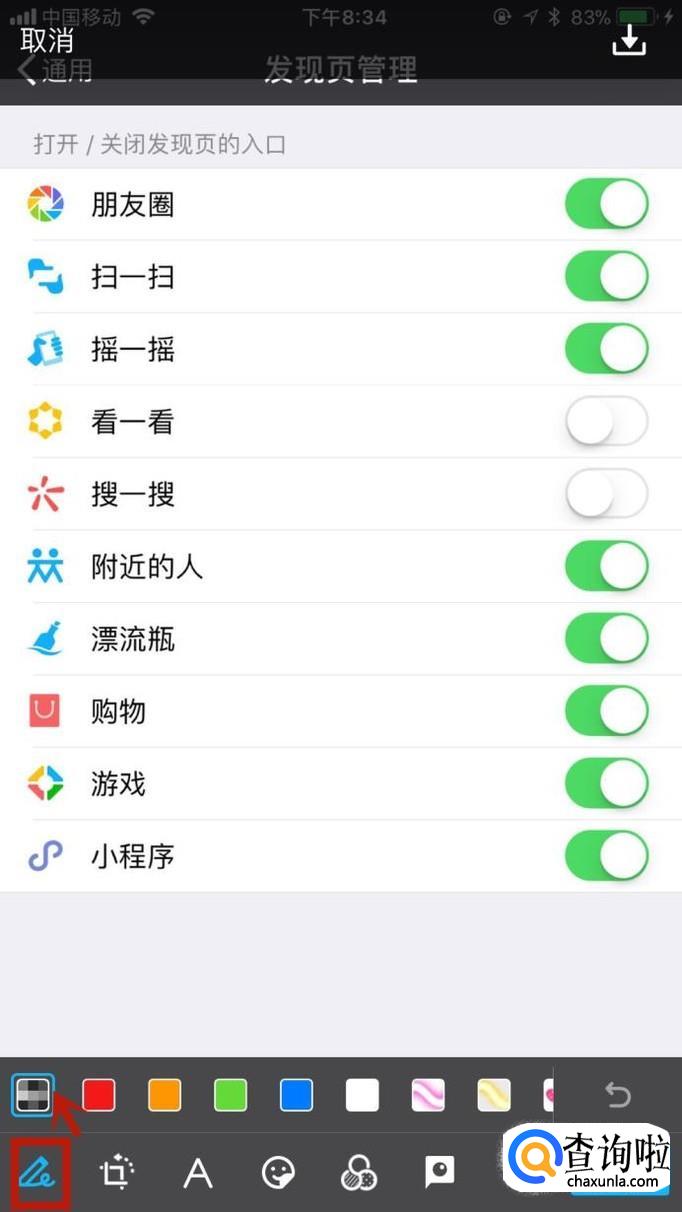Tap 取消 to cancel editing

pyautogui.click(x=47, y=40)
